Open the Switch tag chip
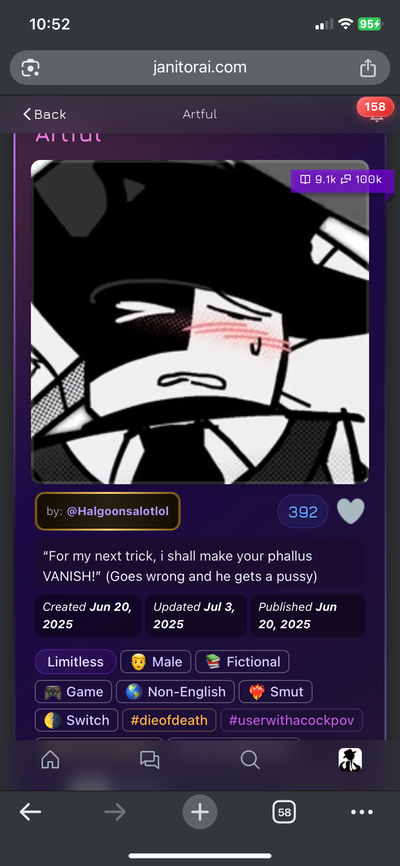This screenshot has height=866, width=400. [77, 720]
